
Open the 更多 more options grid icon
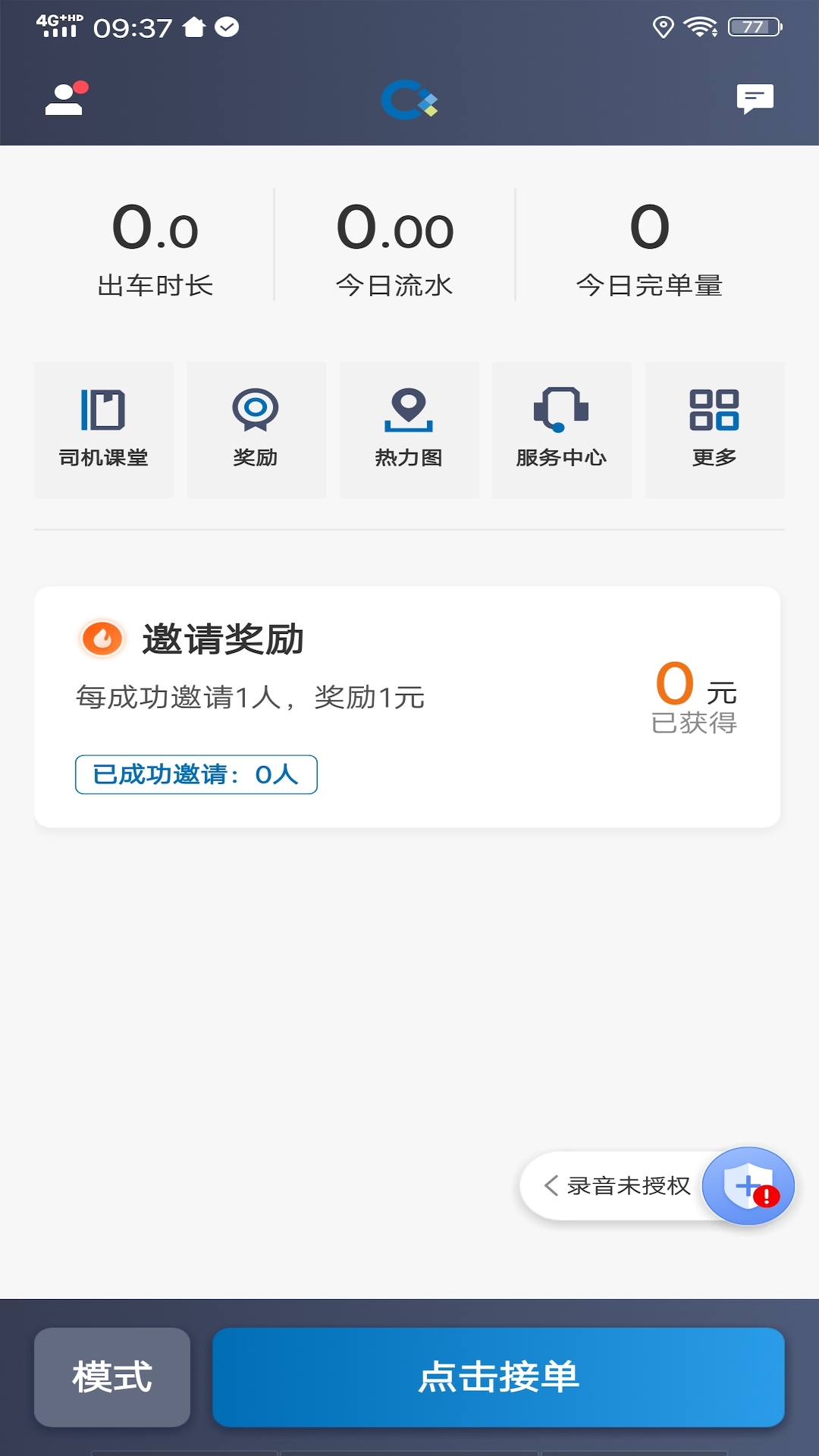click(x=715, y=428)
